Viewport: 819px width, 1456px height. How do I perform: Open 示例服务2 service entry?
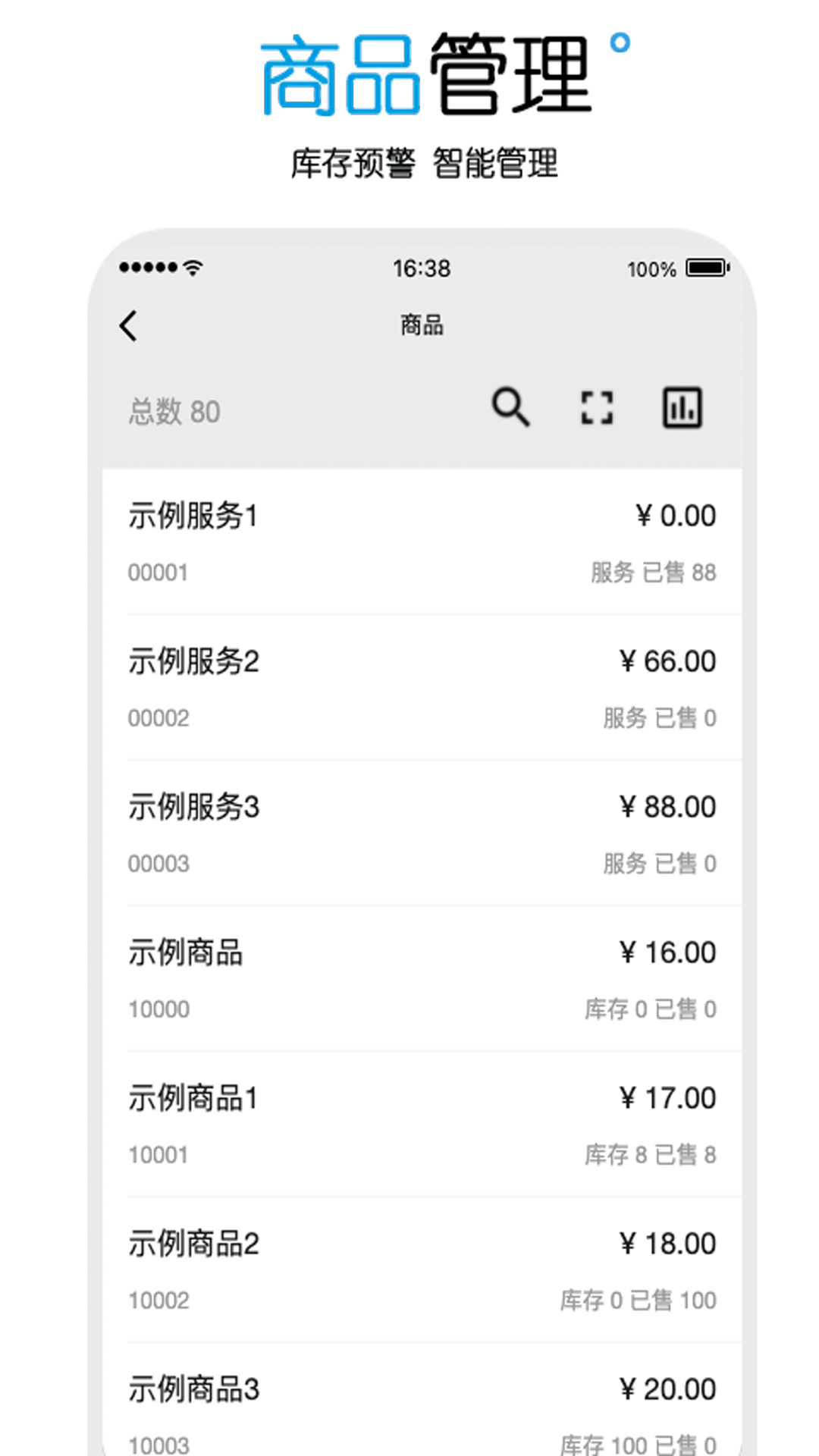422,686
